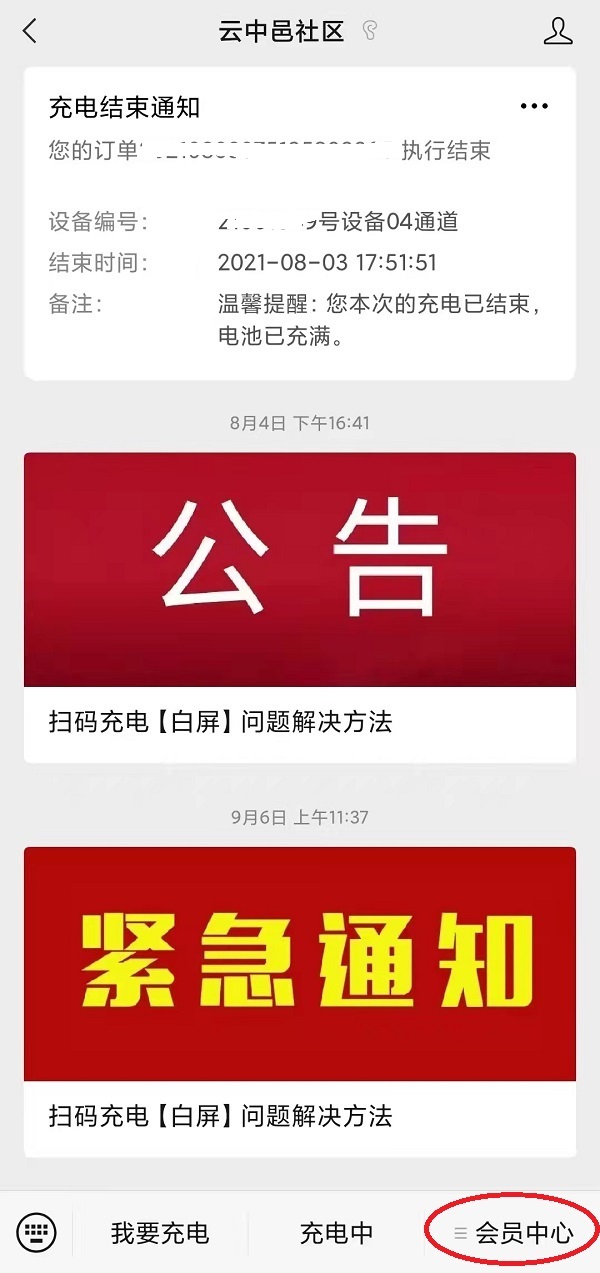600x1273 pixels.
Task: Tap the 充电中 menu item
Action: [336, 1233]
